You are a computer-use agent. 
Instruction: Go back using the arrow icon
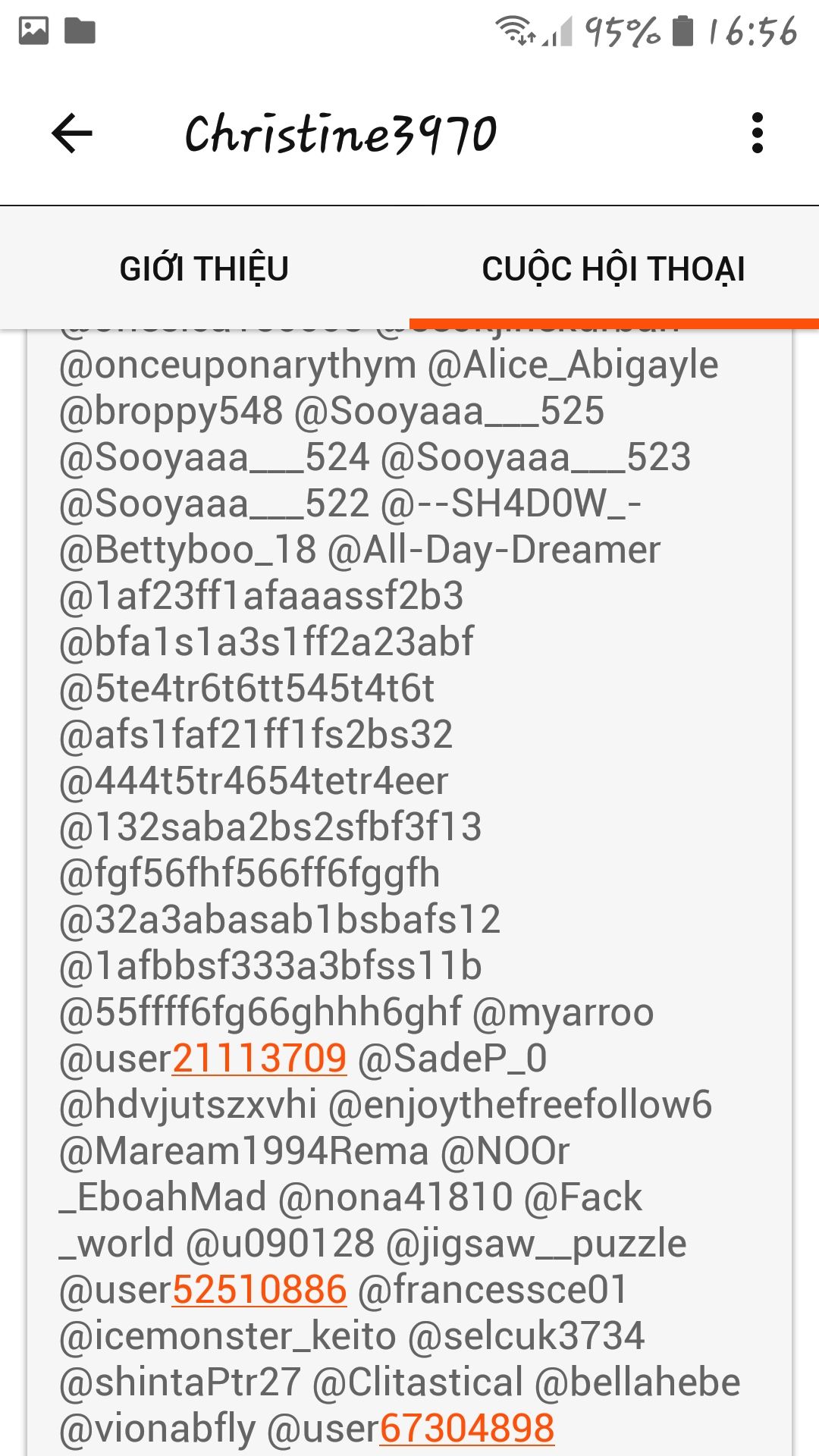click(x=72, y=133)
